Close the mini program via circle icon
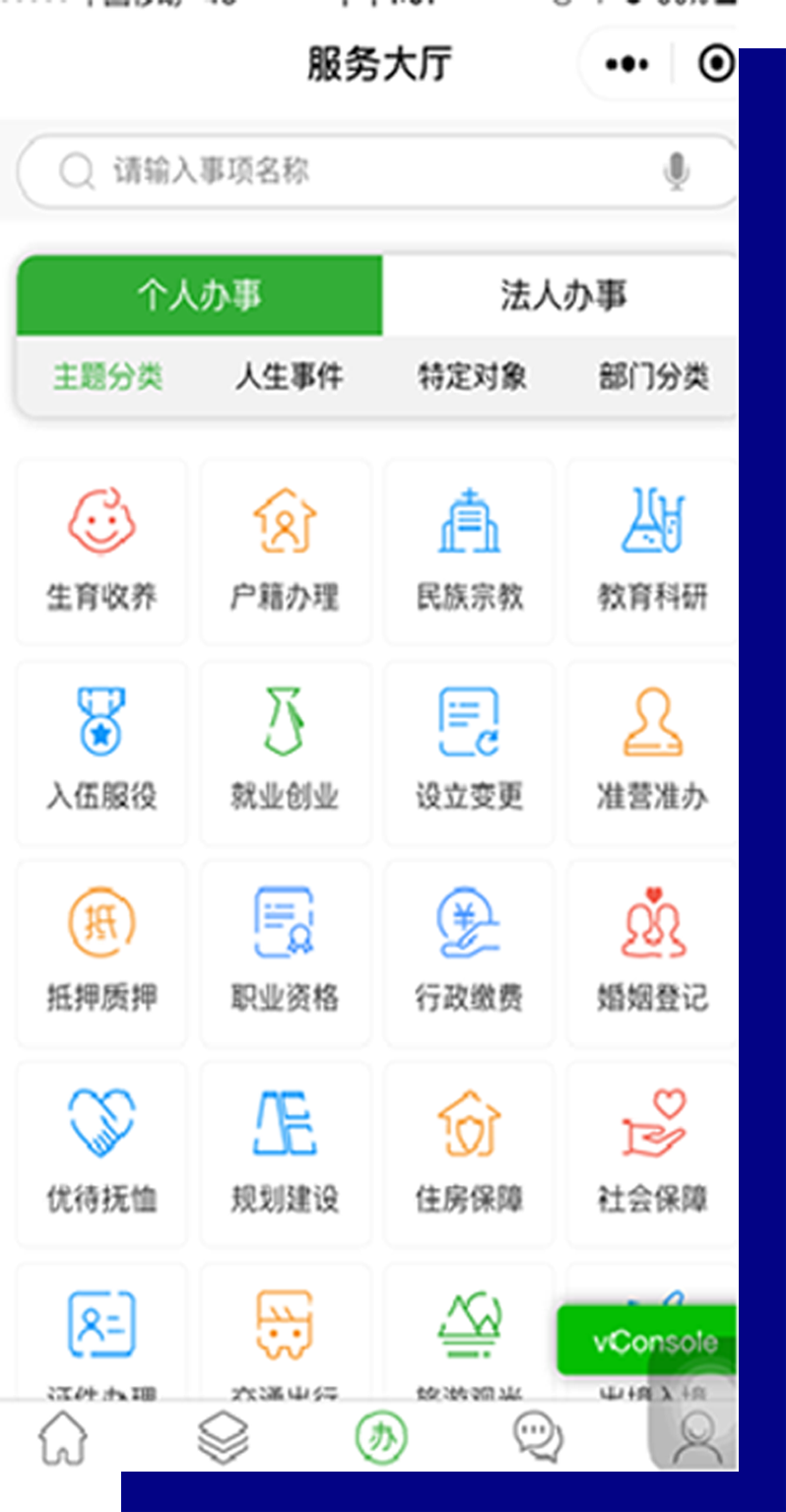 716,65
